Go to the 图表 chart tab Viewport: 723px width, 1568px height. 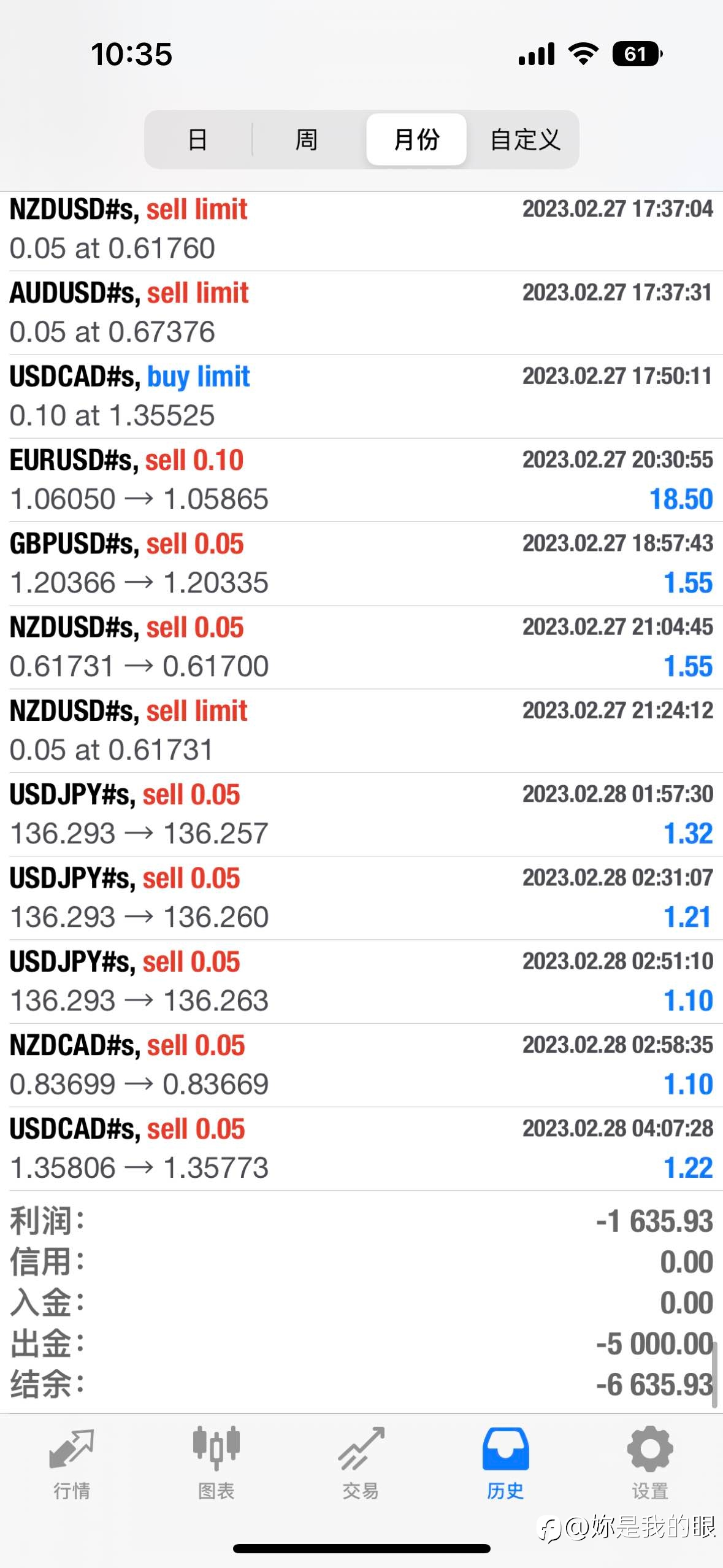point(216,1464)
